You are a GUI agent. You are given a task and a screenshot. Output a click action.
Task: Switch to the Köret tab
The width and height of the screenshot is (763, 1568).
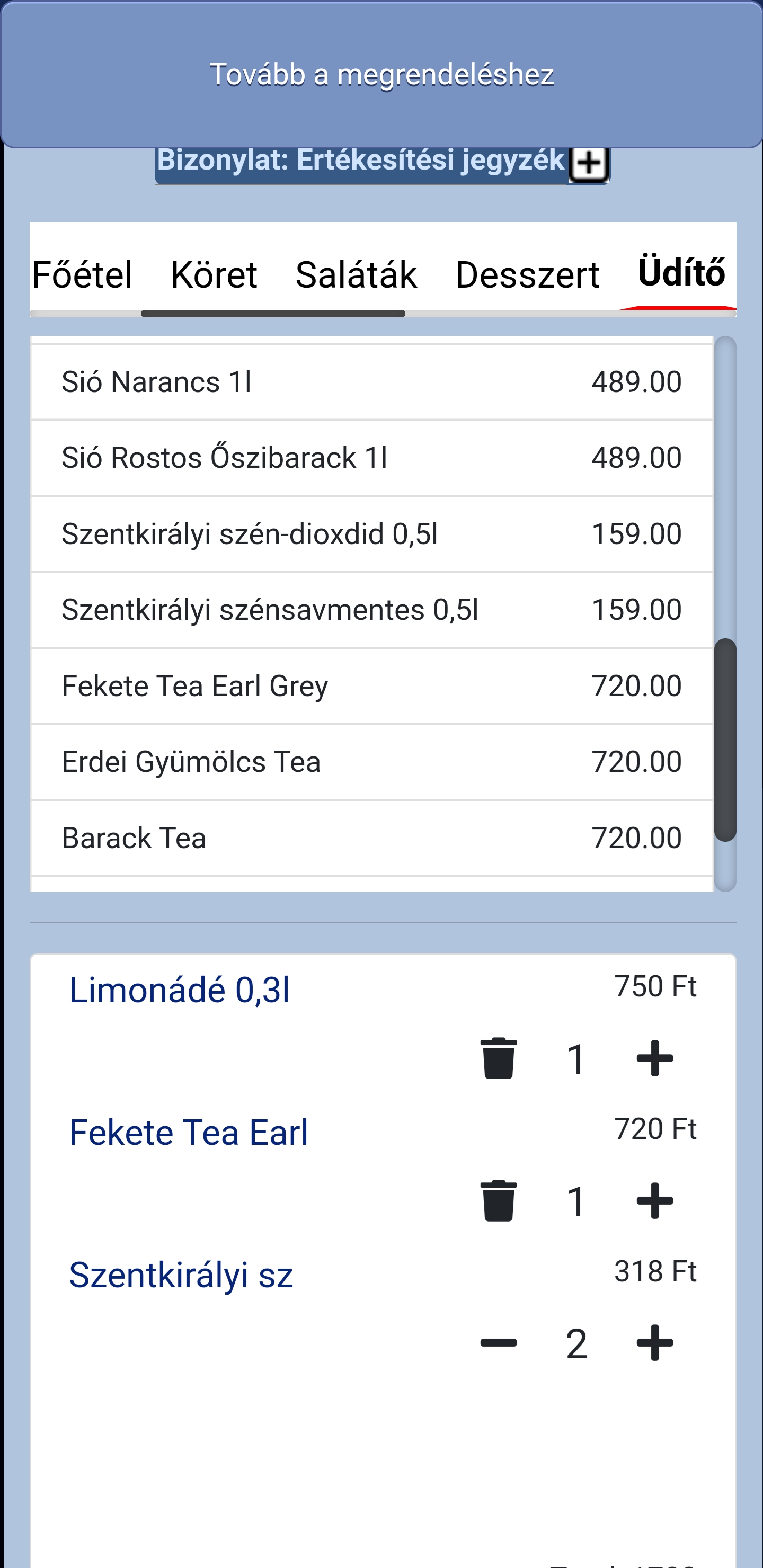(x=214, y=274)
